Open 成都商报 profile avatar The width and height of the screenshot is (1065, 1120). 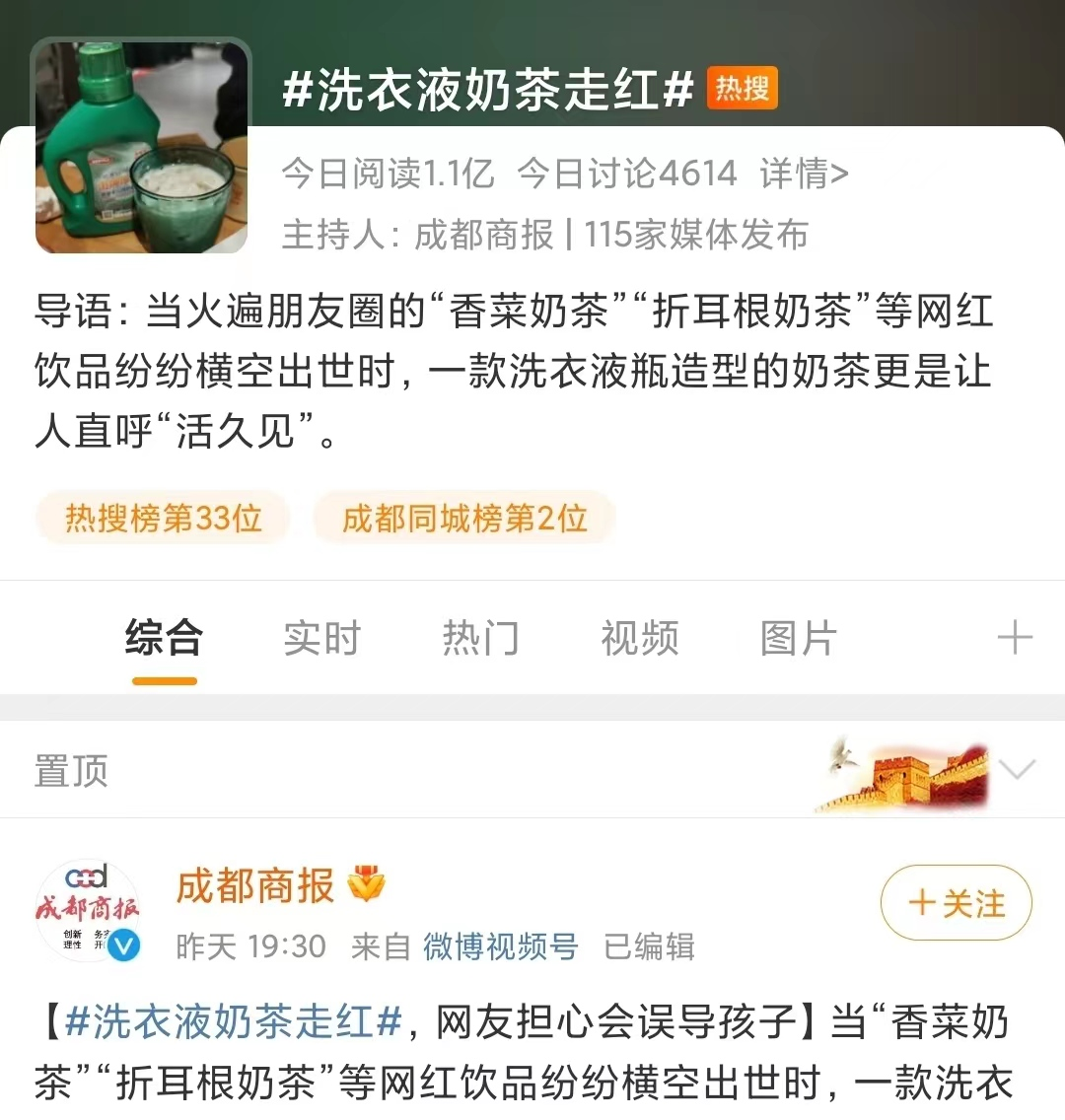(x=88, y=909)
